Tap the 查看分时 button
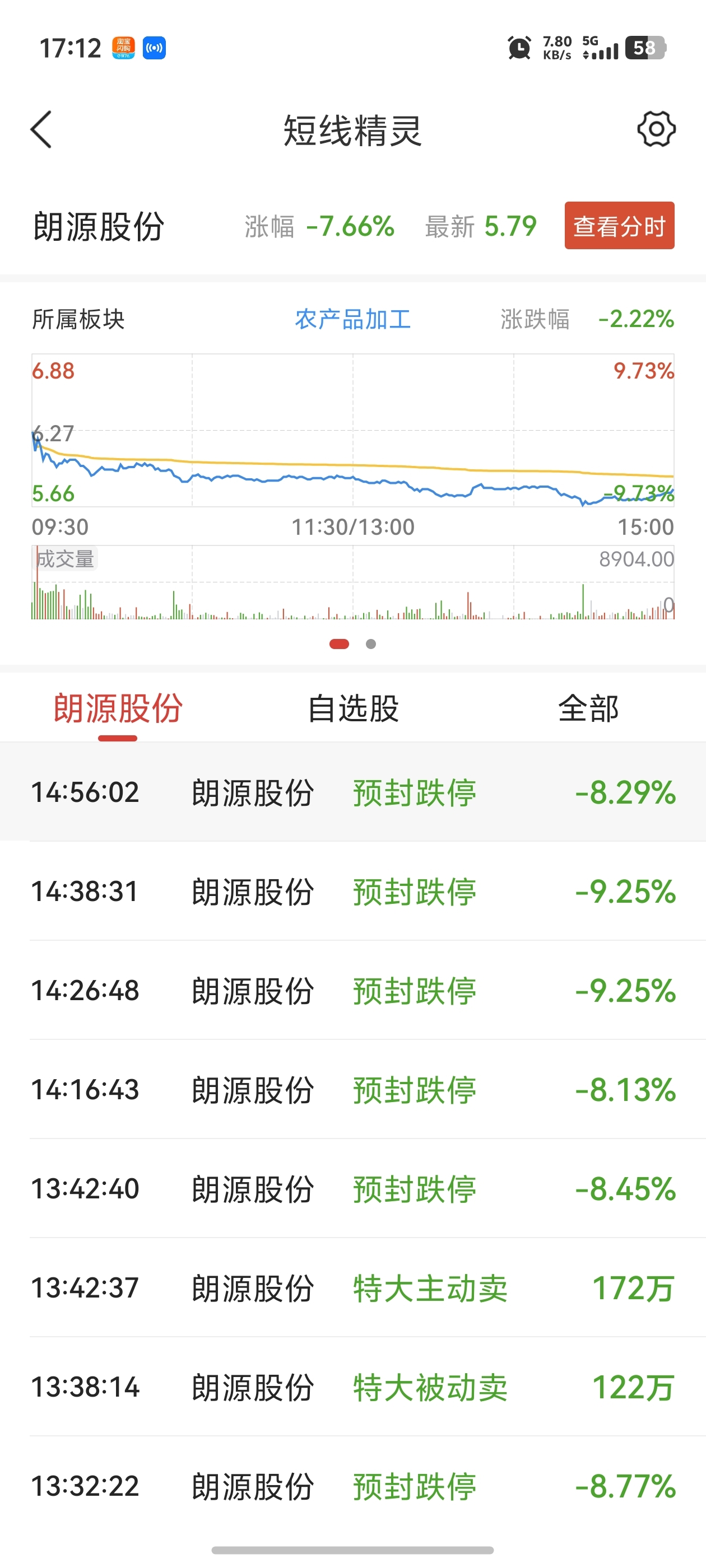This screenshot has height=1568, width=706. coord(619,226)
